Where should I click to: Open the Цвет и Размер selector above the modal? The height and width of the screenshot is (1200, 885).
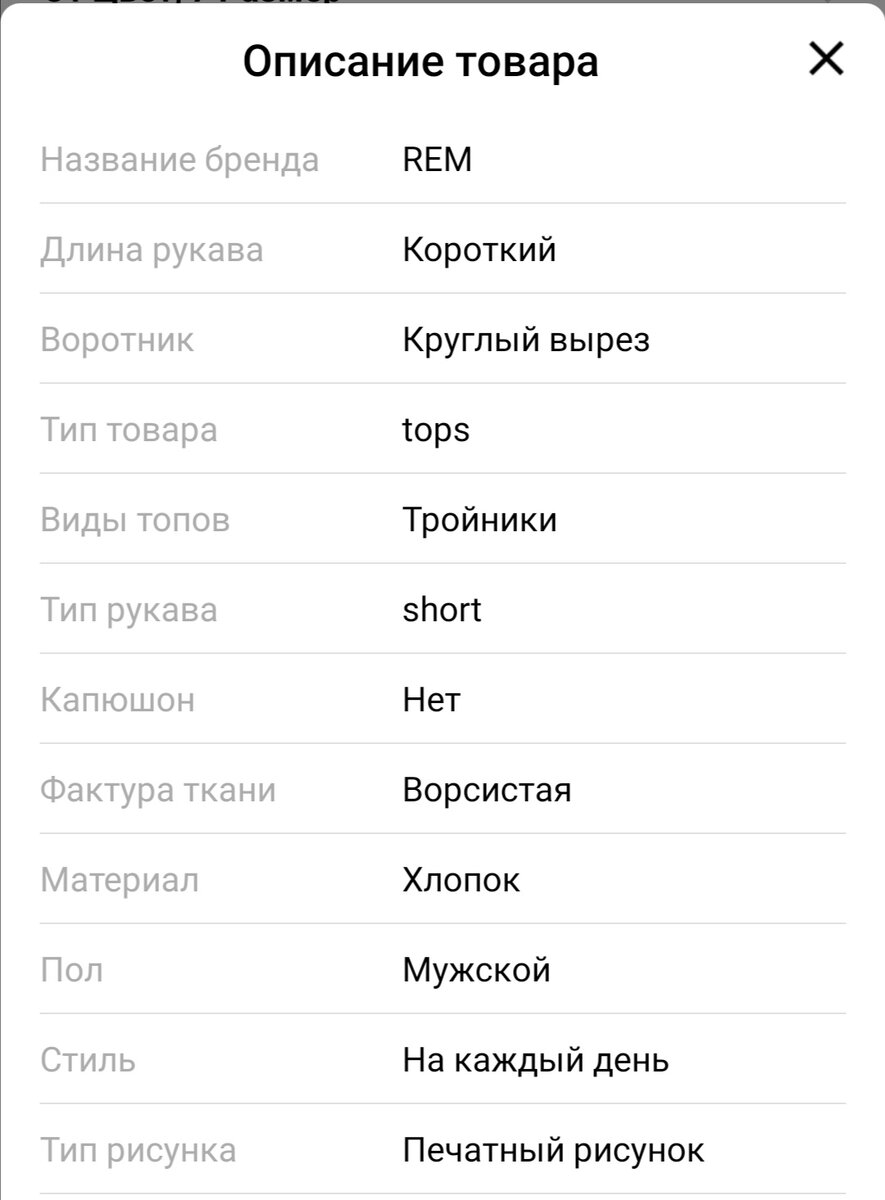coord(190,8)
